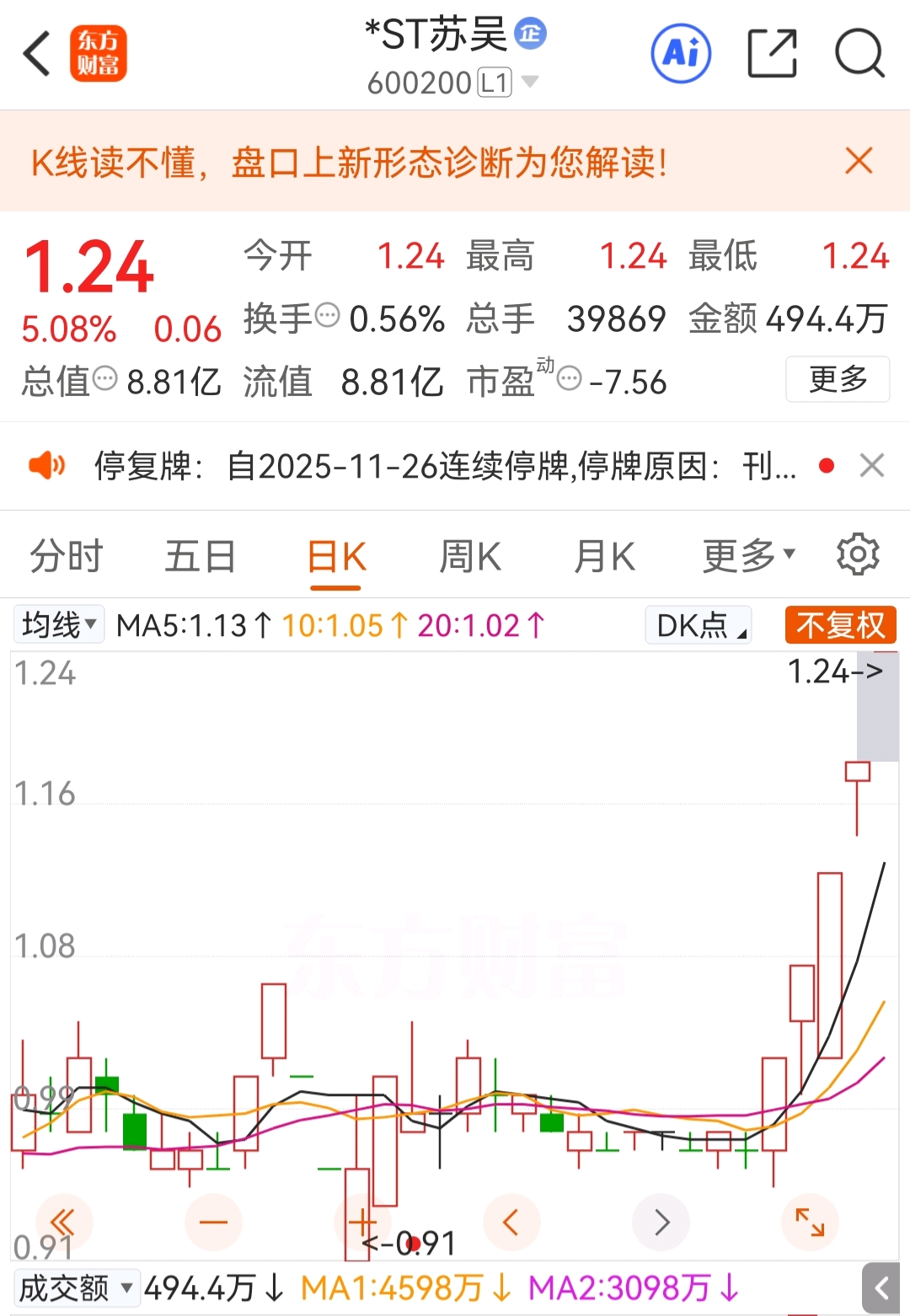Open the 停复牌 announcement notice

pos(445,466)
